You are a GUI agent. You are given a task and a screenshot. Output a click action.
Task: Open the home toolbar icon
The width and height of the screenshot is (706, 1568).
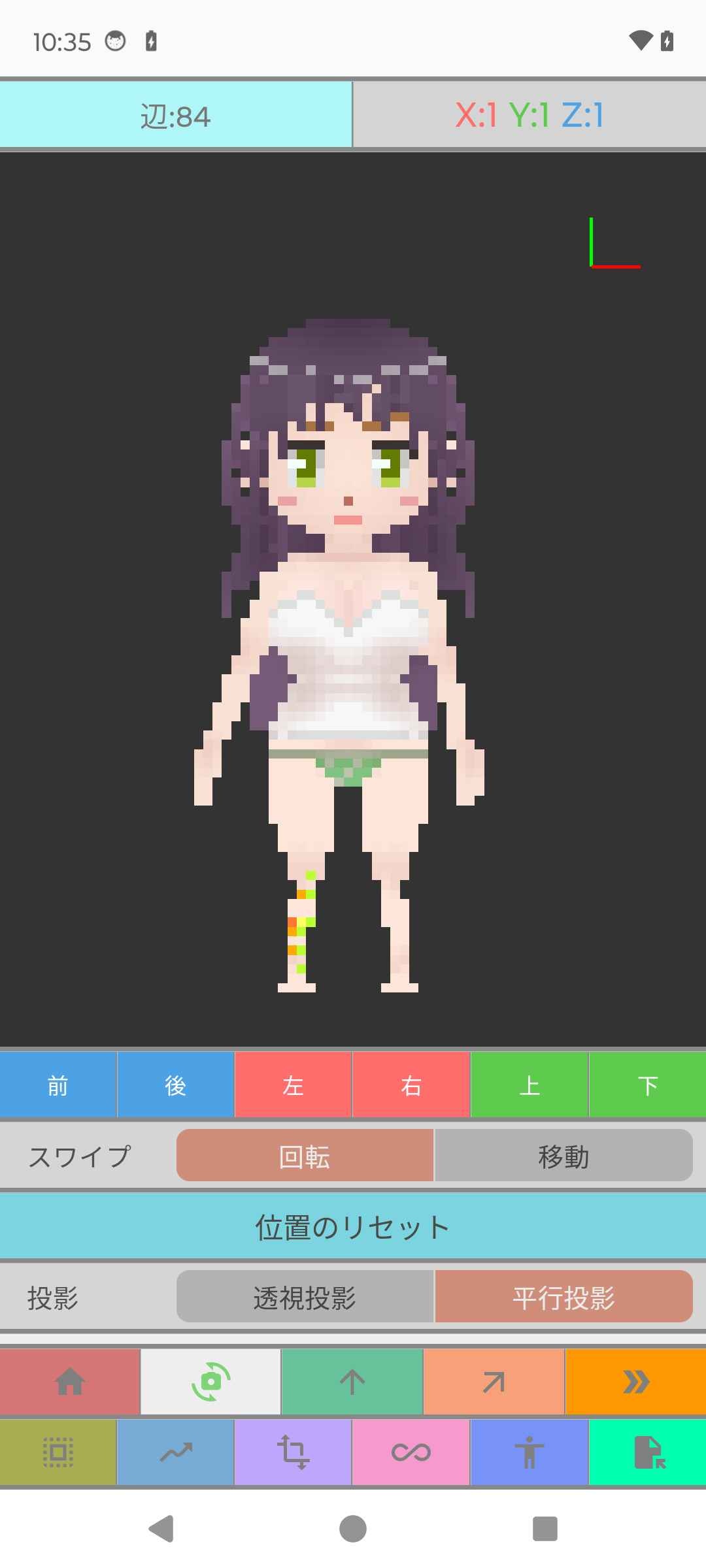pyautogui.click(x=70, y=1381)
